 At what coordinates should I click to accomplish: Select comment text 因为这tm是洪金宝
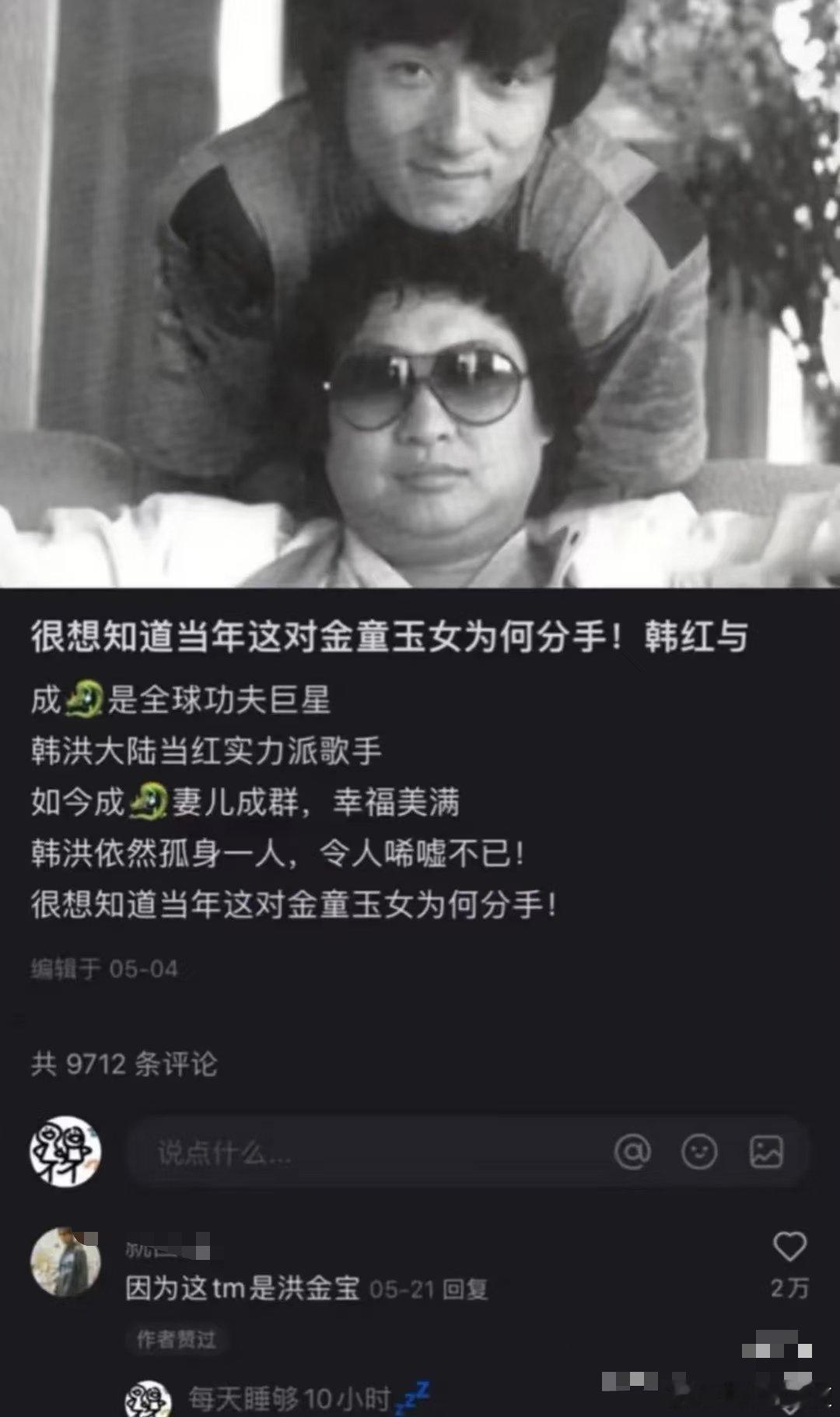241,1286
